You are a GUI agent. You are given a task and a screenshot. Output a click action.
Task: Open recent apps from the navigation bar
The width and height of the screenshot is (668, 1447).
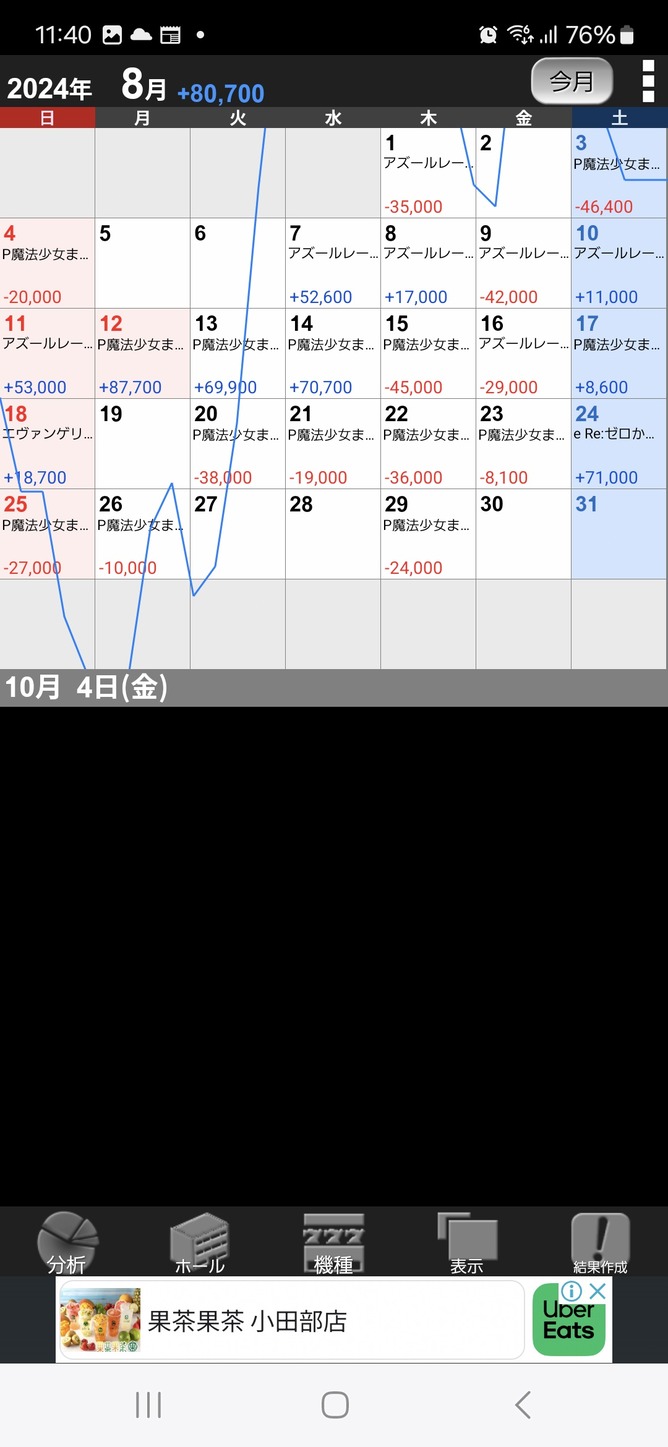[148, 1404]
